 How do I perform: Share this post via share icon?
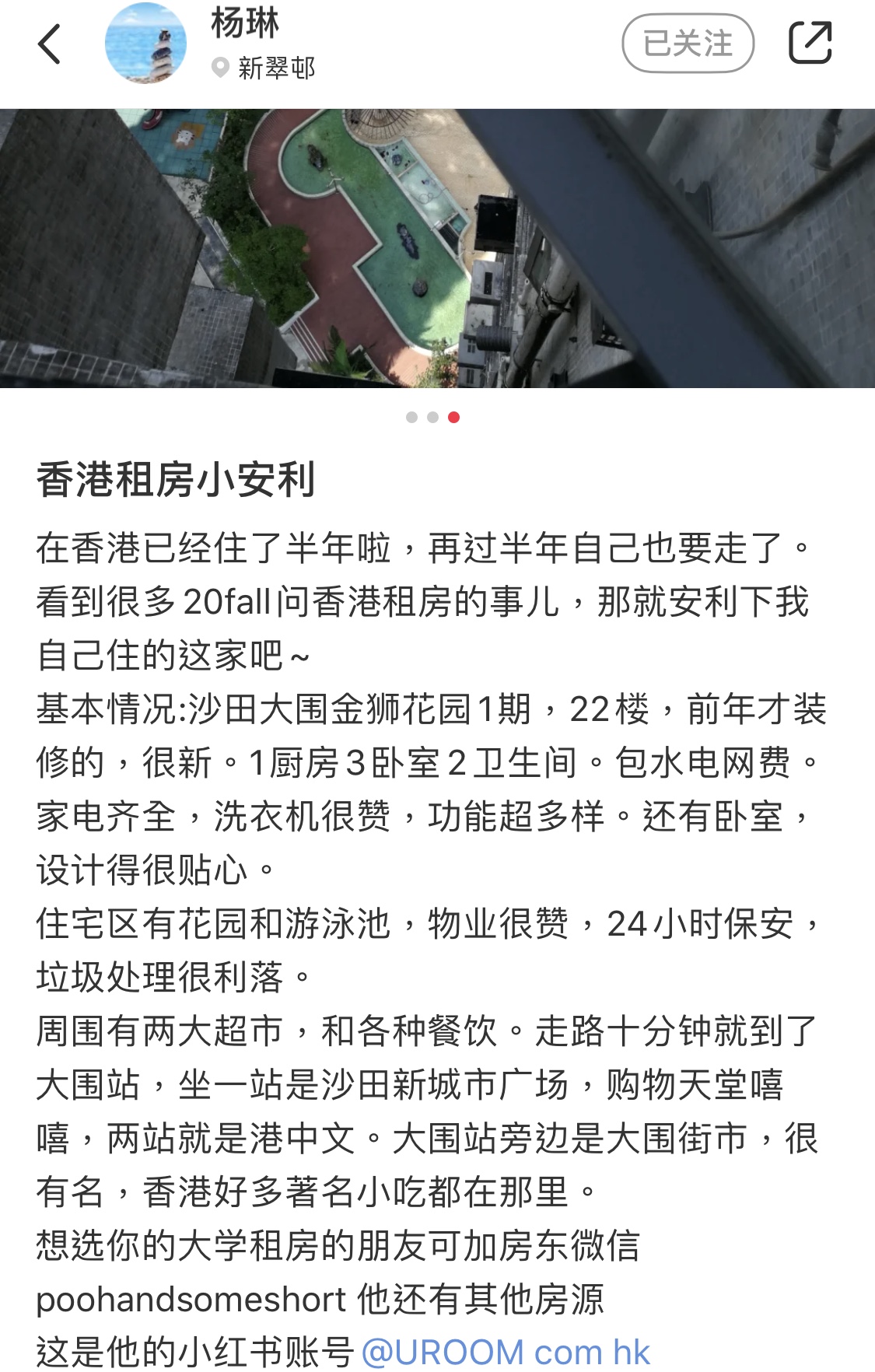810,44
